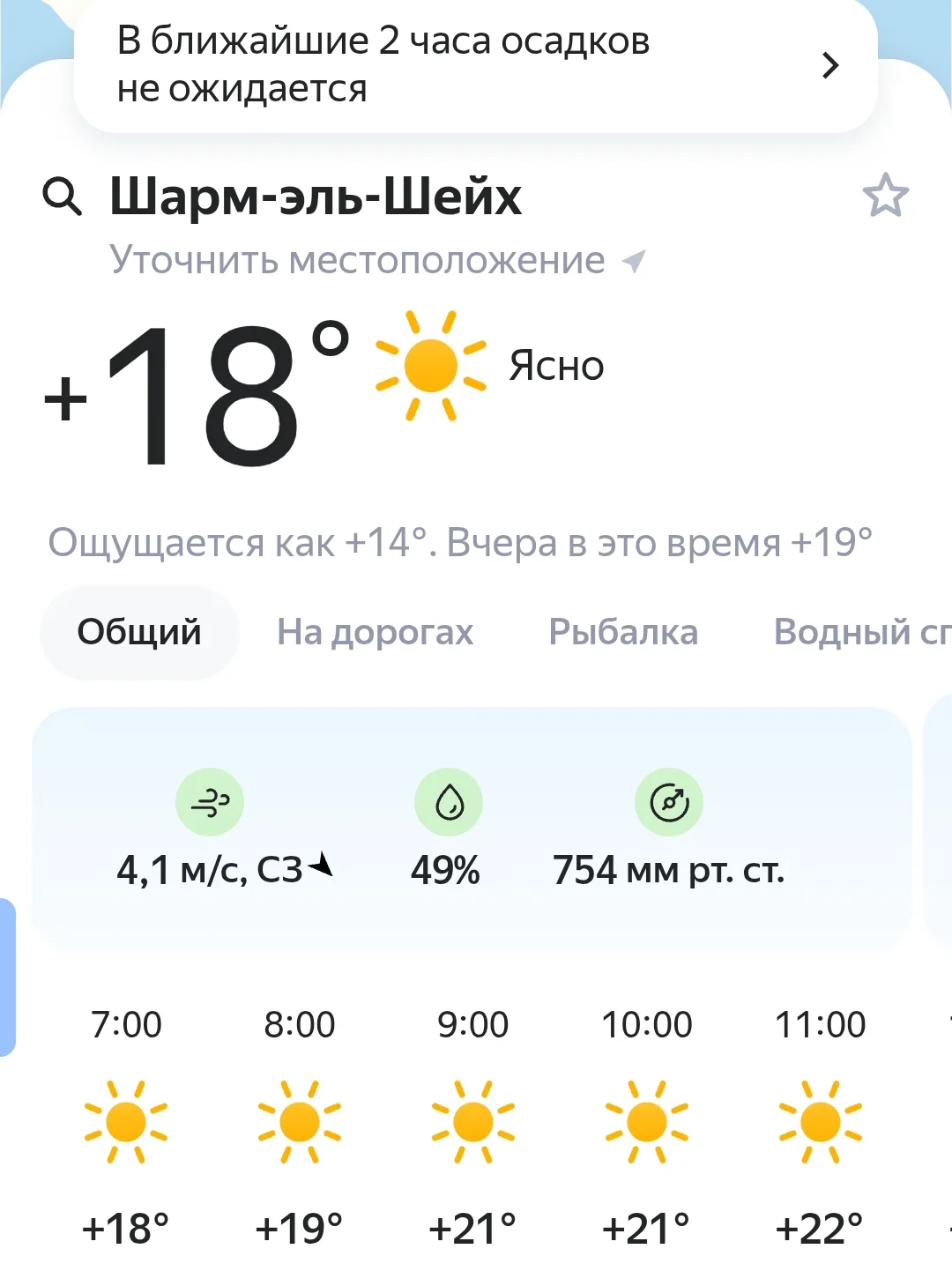
Task: Click the sunny icon under 11:00
Action: (820, 1121)
